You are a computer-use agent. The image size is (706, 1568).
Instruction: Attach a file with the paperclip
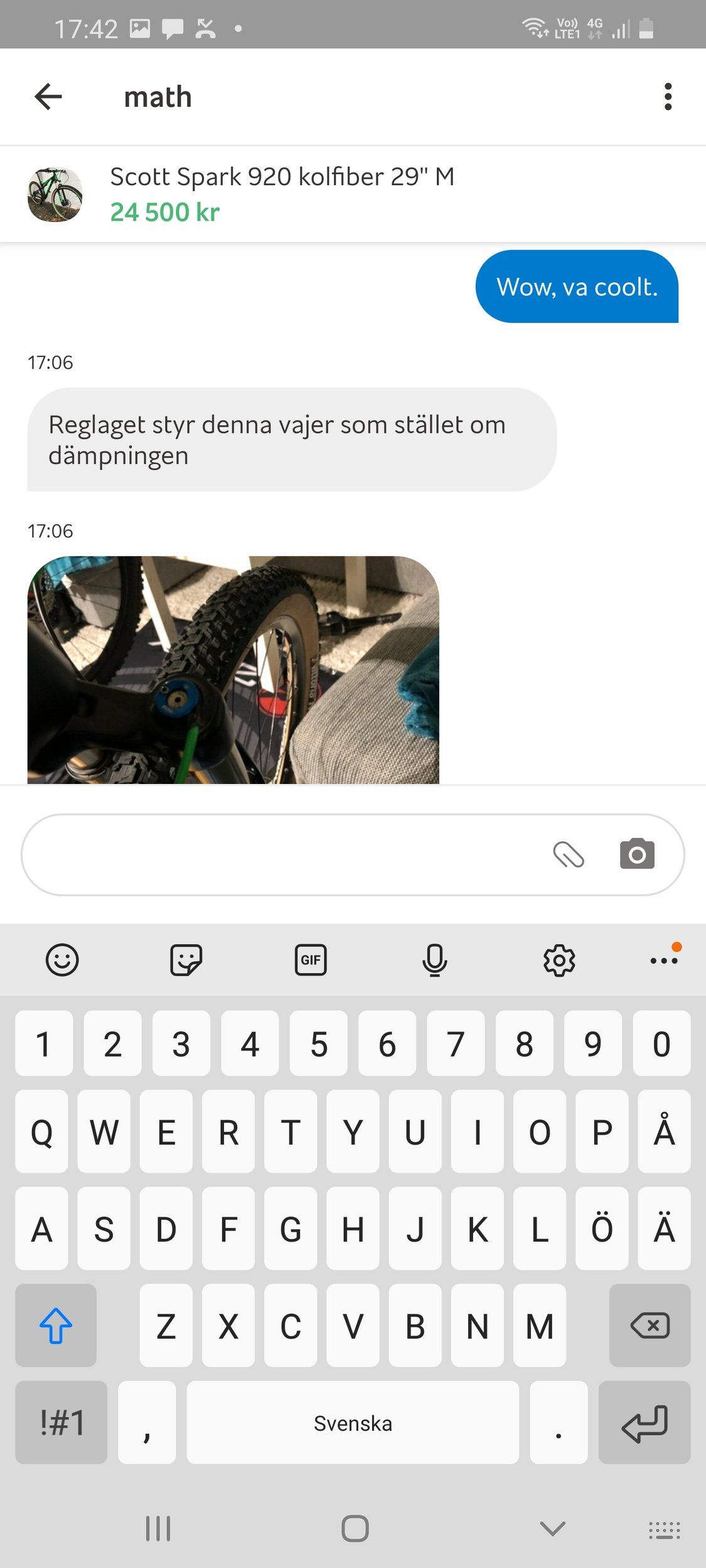click(x=569, y=854)
